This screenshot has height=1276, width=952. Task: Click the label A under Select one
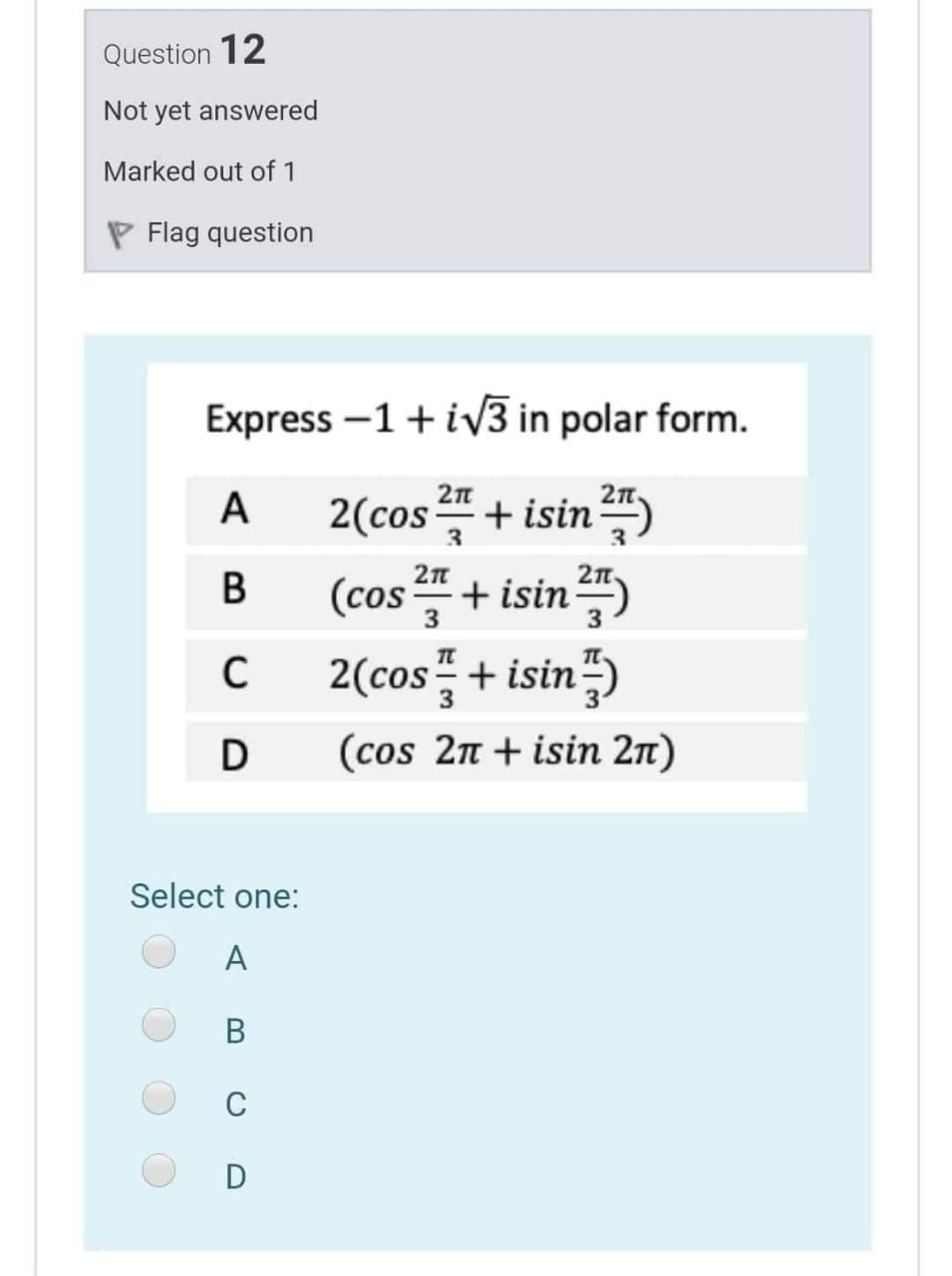(x=235, y=957)
